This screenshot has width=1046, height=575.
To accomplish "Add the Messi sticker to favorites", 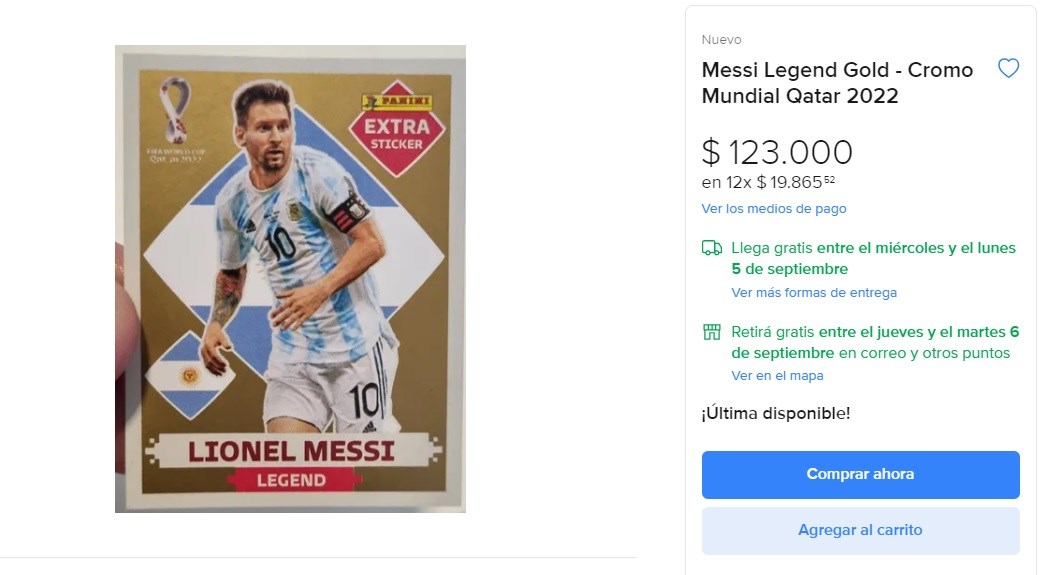I will point(1008,69).
